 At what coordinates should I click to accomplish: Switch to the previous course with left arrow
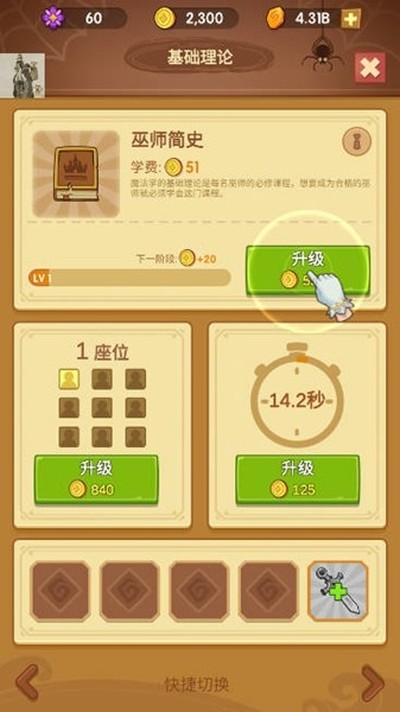pyautogui.click(x=27, y=682)
